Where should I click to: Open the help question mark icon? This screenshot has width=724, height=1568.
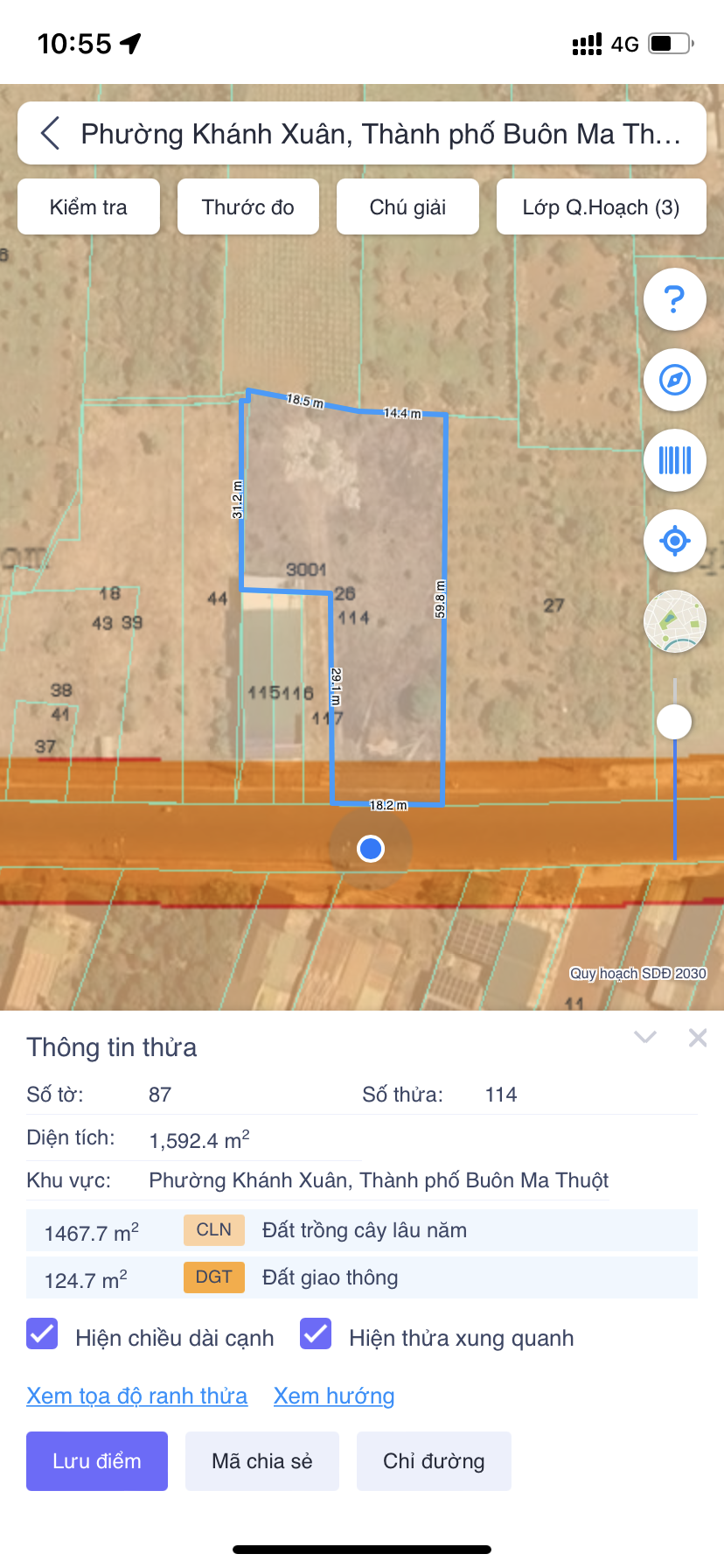tap(674, 299)
